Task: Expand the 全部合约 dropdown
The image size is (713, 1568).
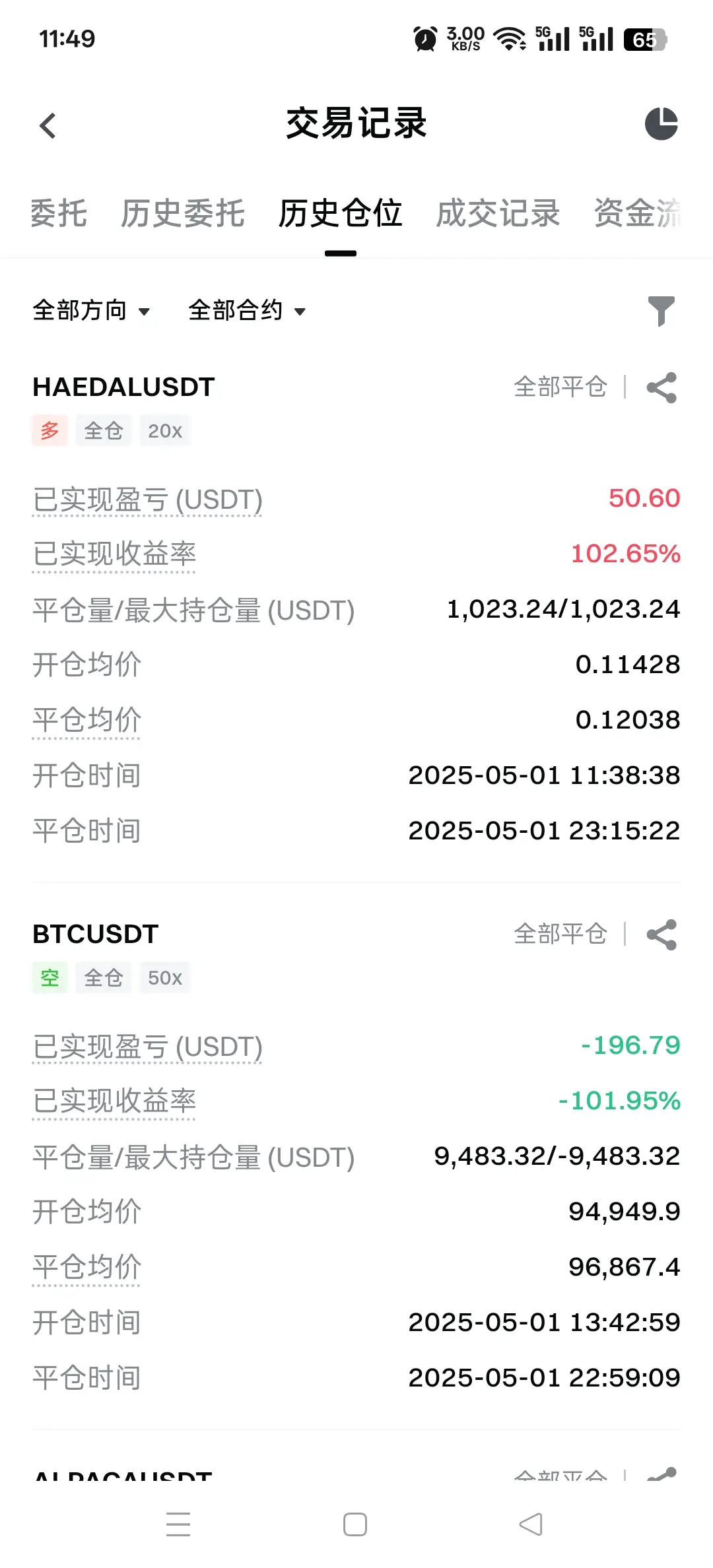Action: pyautogui.click(x=248, y=310)
